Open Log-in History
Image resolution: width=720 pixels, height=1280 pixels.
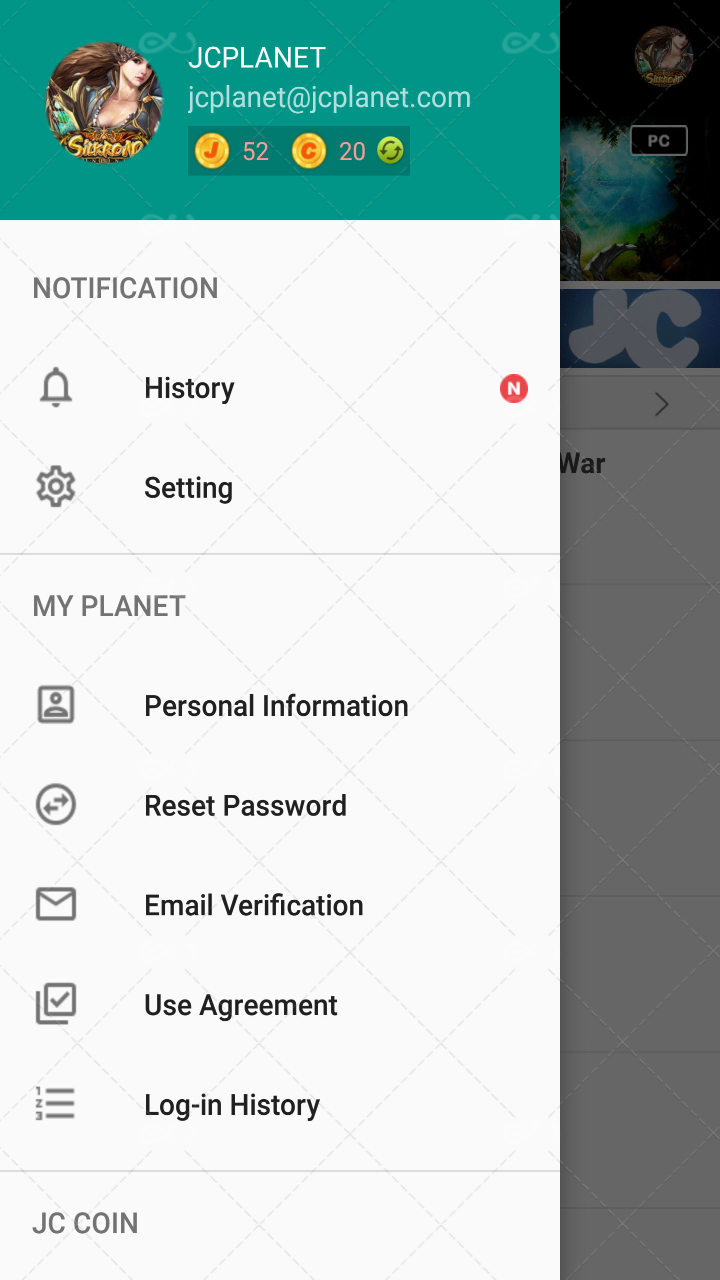click(x=280, y=1105)
